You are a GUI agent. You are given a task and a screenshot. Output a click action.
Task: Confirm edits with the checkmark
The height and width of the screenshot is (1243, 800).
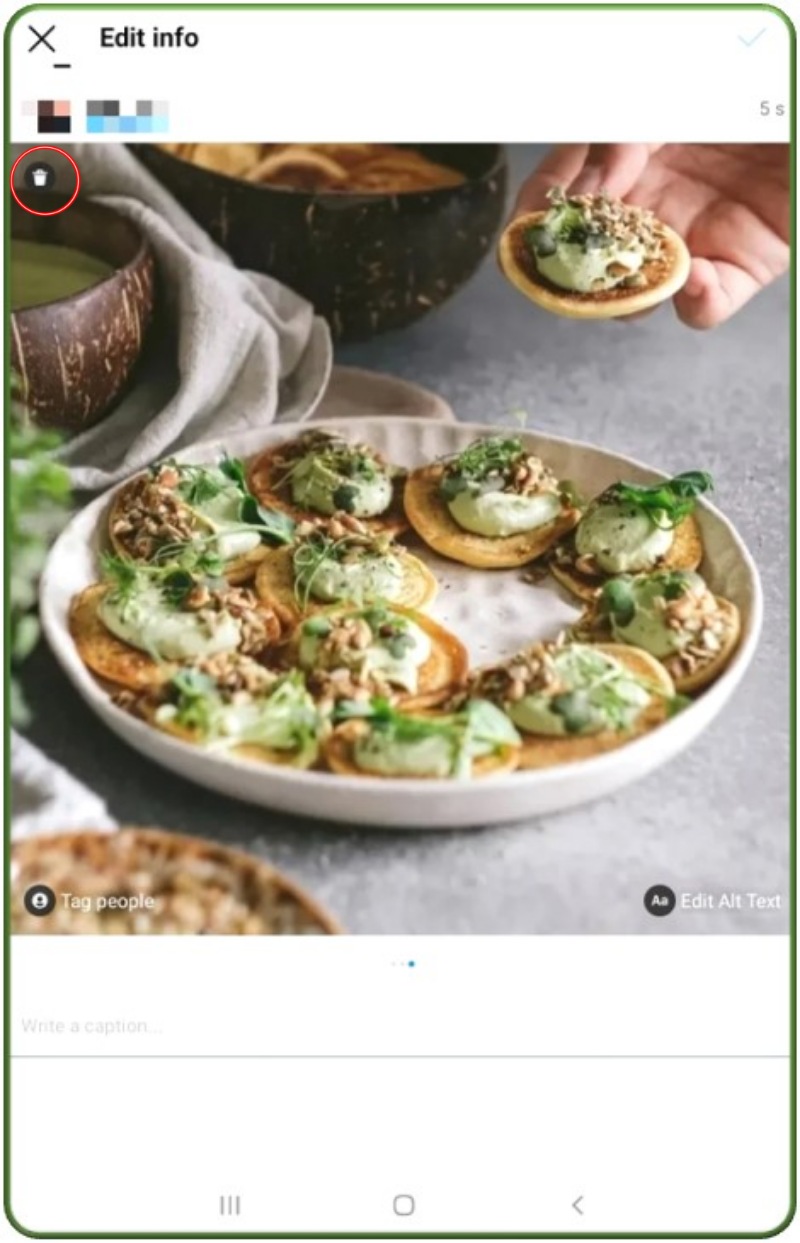(x=751, y=38)
